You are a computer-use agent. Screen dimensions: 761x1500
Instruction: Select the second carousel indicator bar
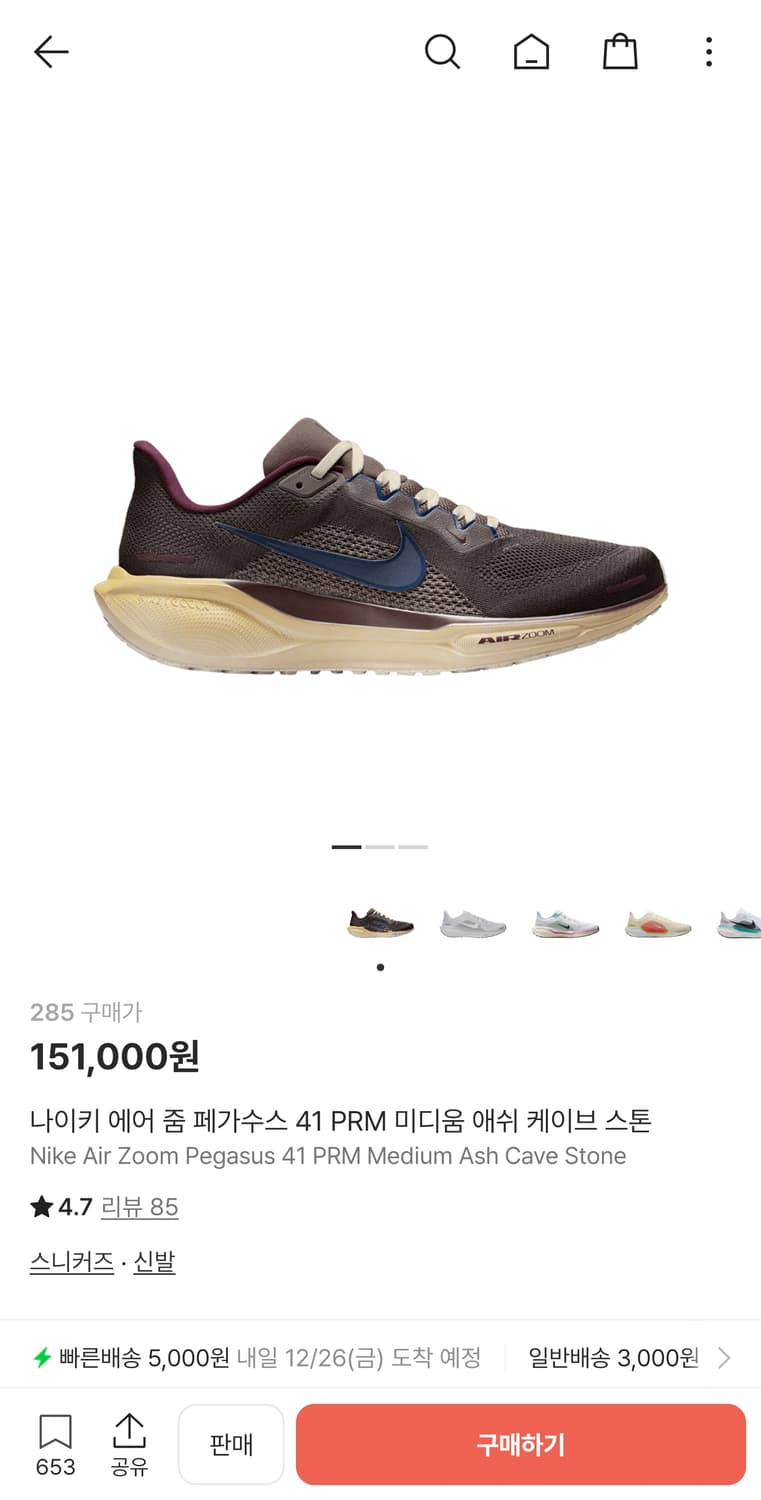[x=381, y=846]
